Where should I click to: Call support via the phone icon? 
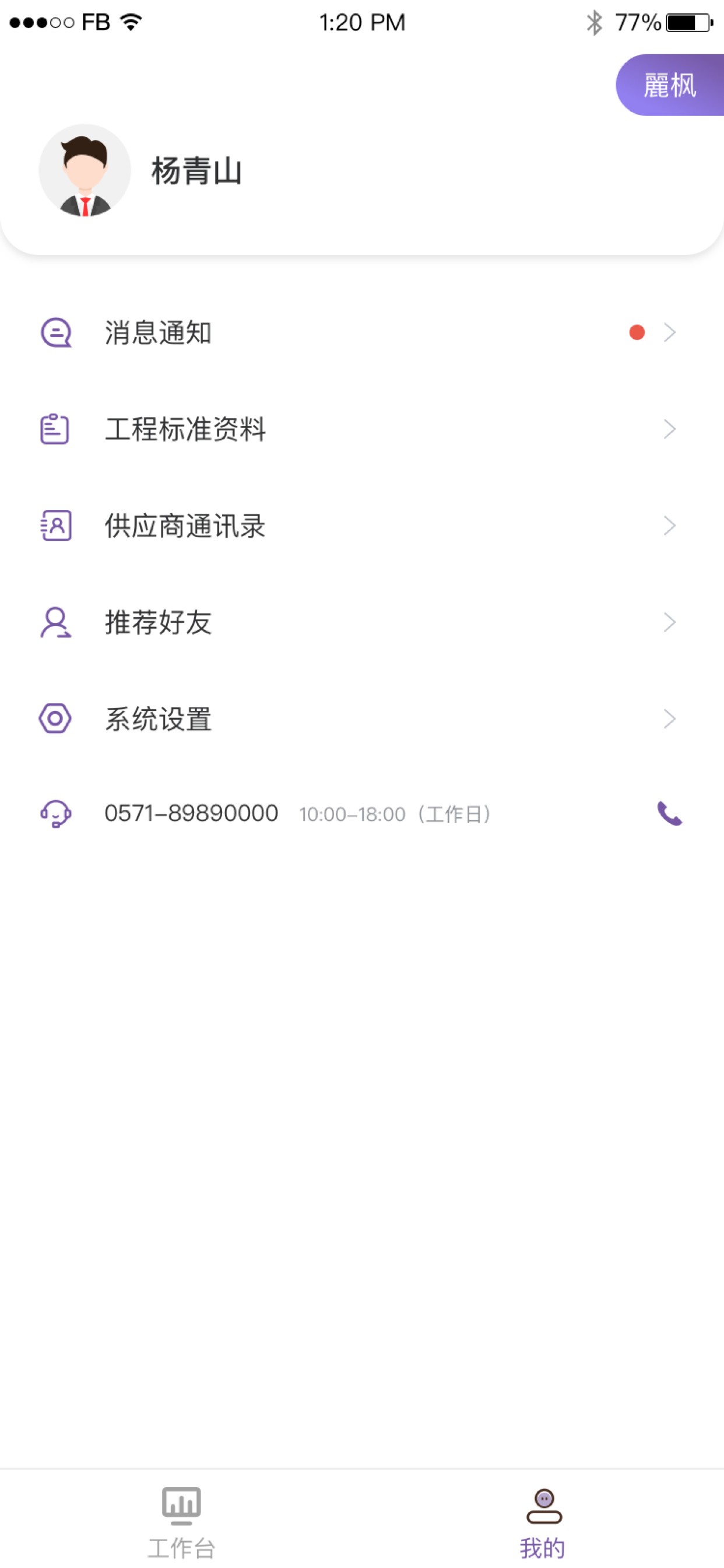(669, 814)
